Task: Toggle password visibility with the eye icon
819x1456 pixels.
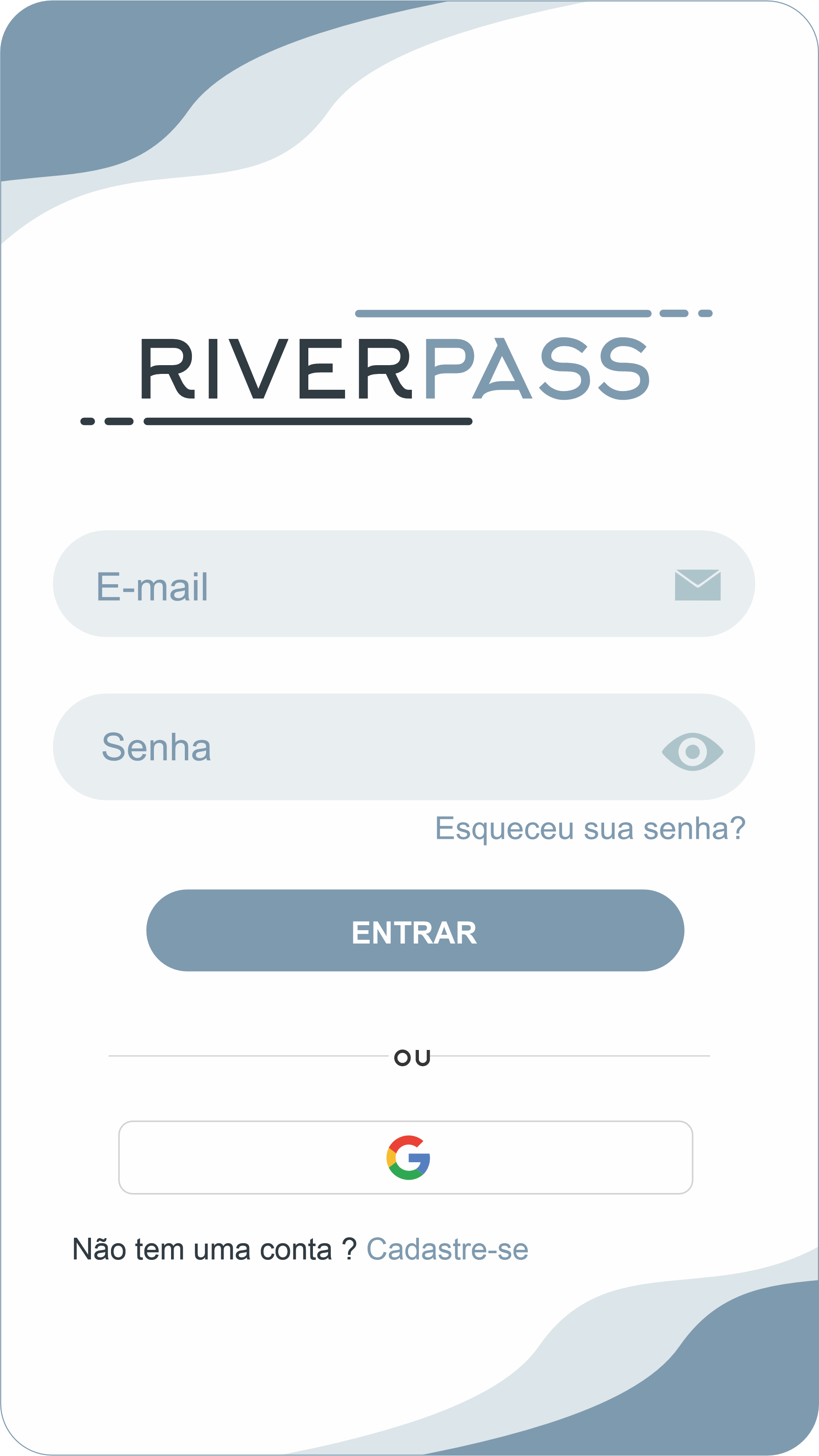Action: (693, 751)
